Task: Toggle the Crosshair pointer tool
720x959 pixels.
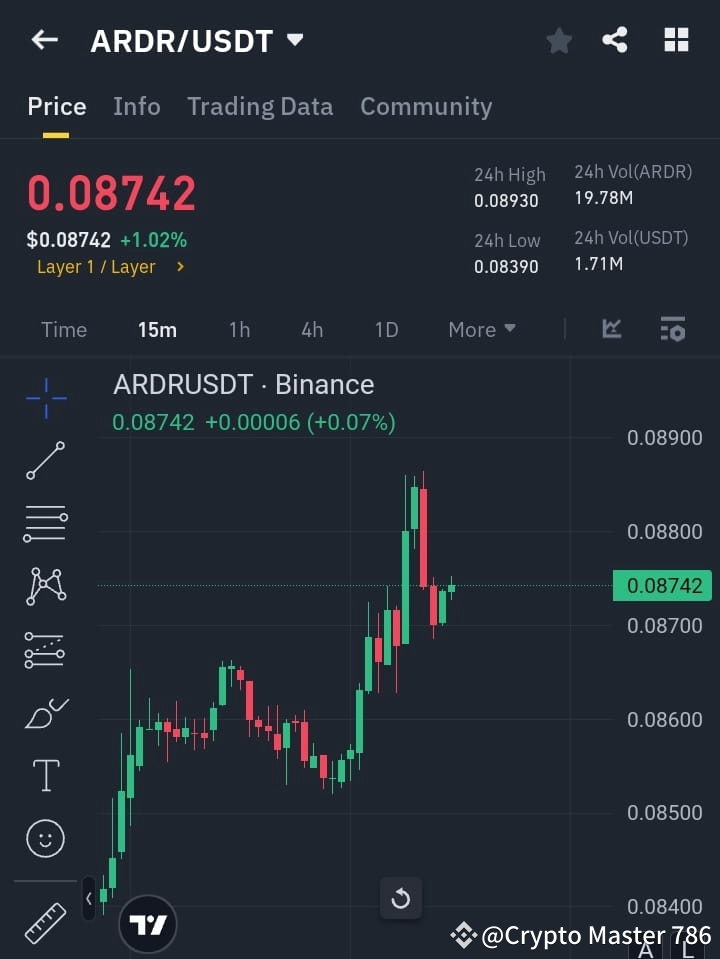Action: pos(45,399)
